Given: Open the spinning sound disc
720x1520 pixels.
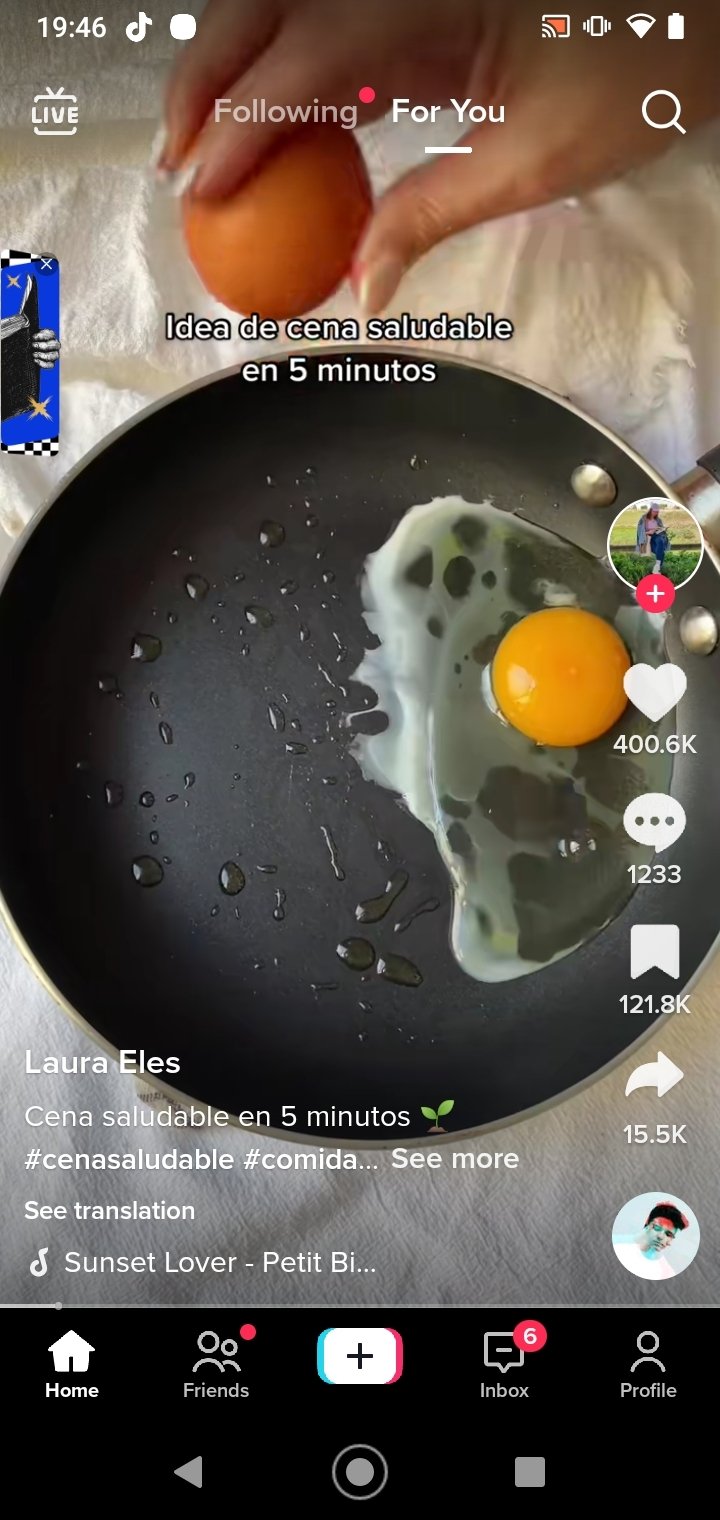Looking at the screenshot, I should click(x=655, y=1236).
